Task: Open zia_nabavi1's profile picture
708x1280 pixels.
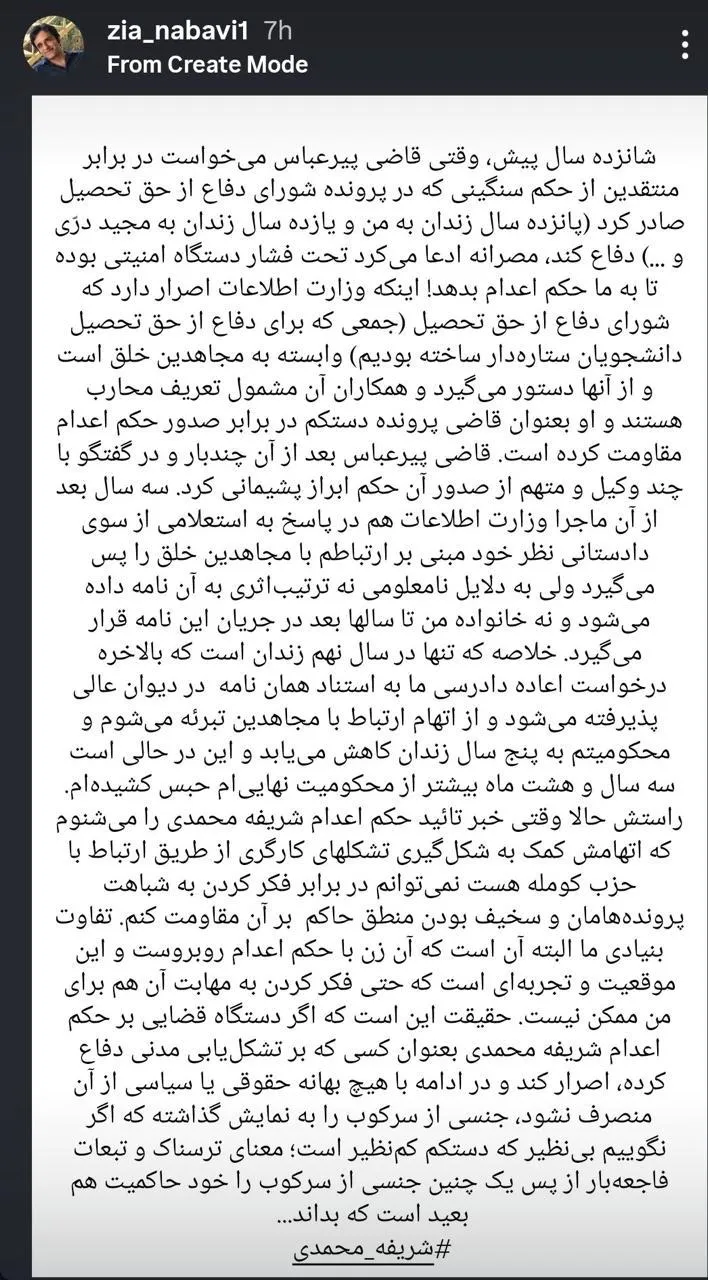Action: tap(53, 44)
